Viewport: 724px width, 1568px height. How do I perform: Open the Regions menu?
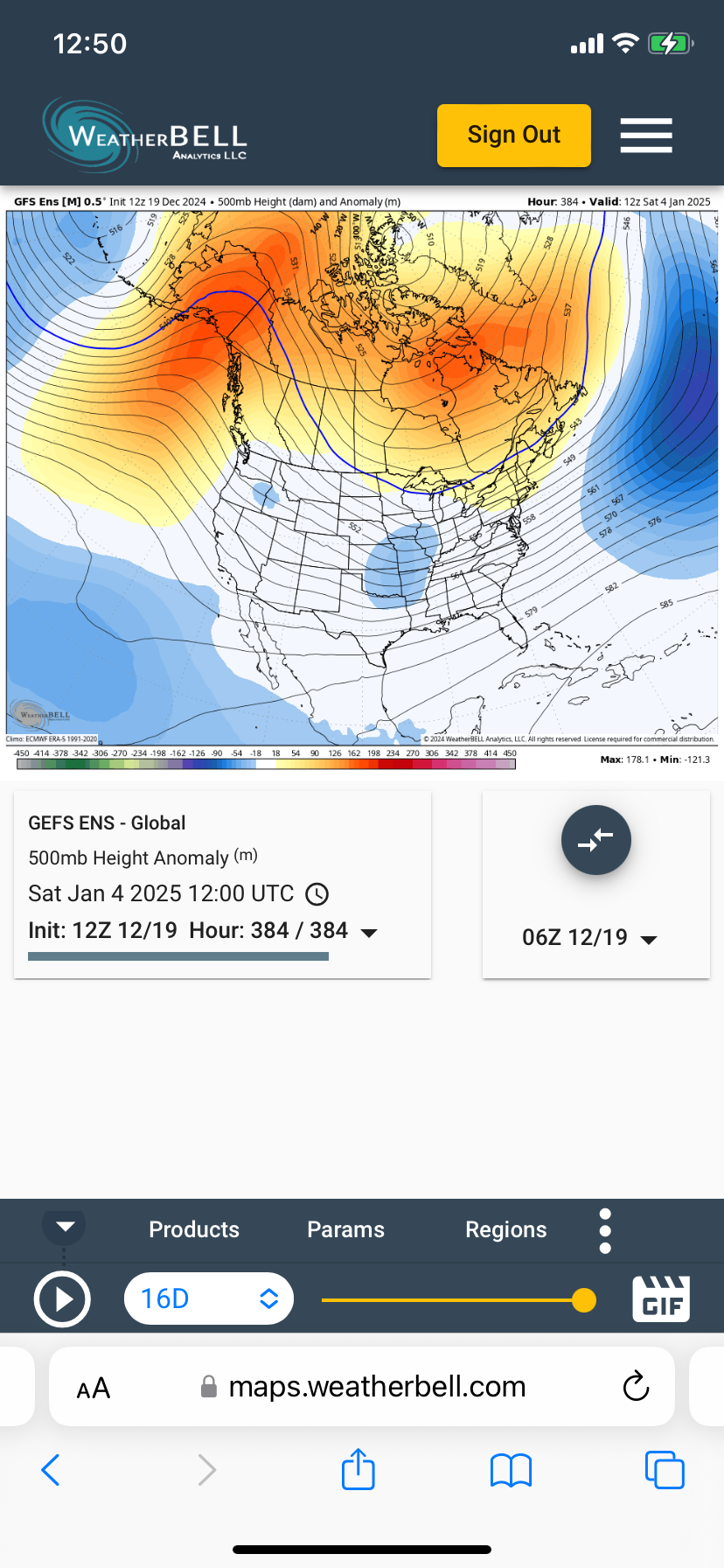505,1229
